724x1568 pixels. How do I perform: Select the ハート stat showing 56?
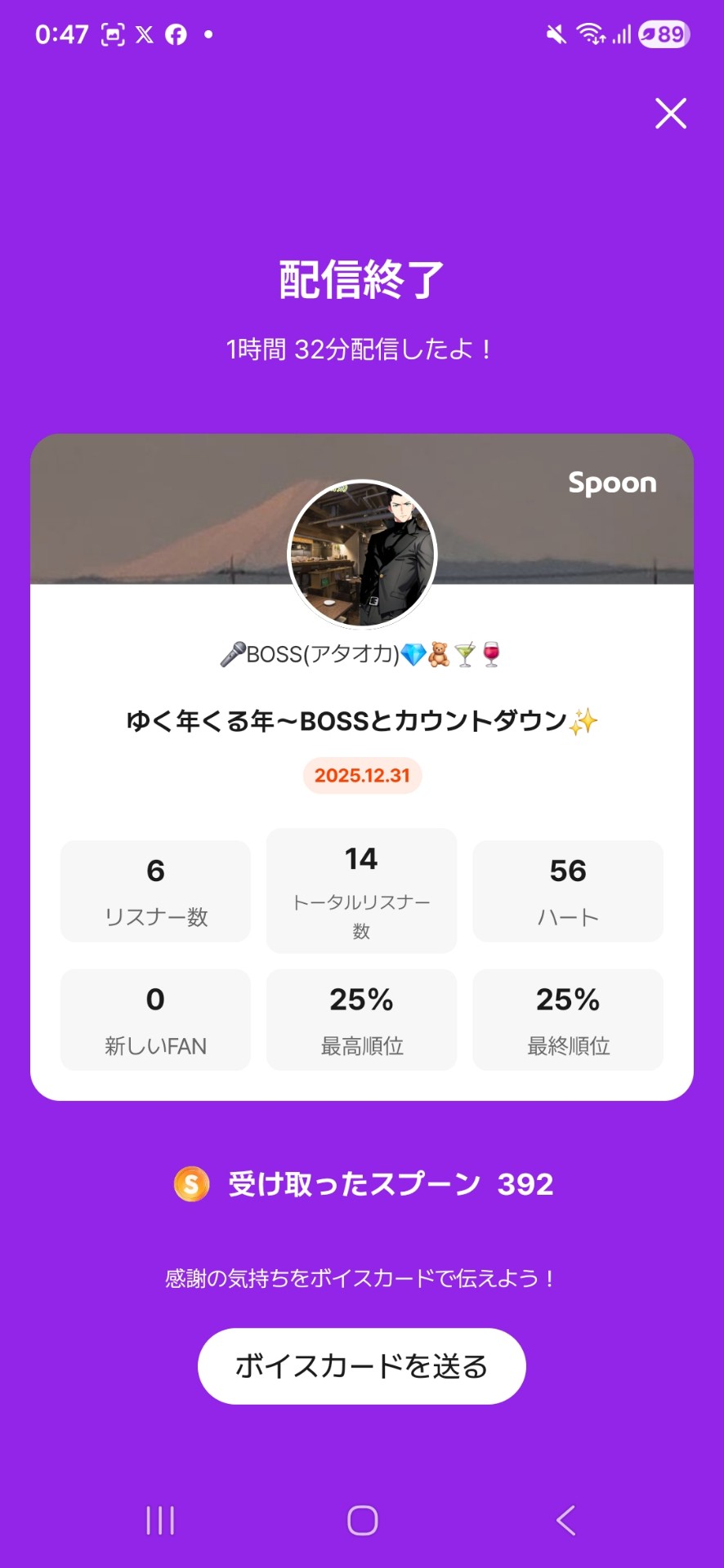567,890
